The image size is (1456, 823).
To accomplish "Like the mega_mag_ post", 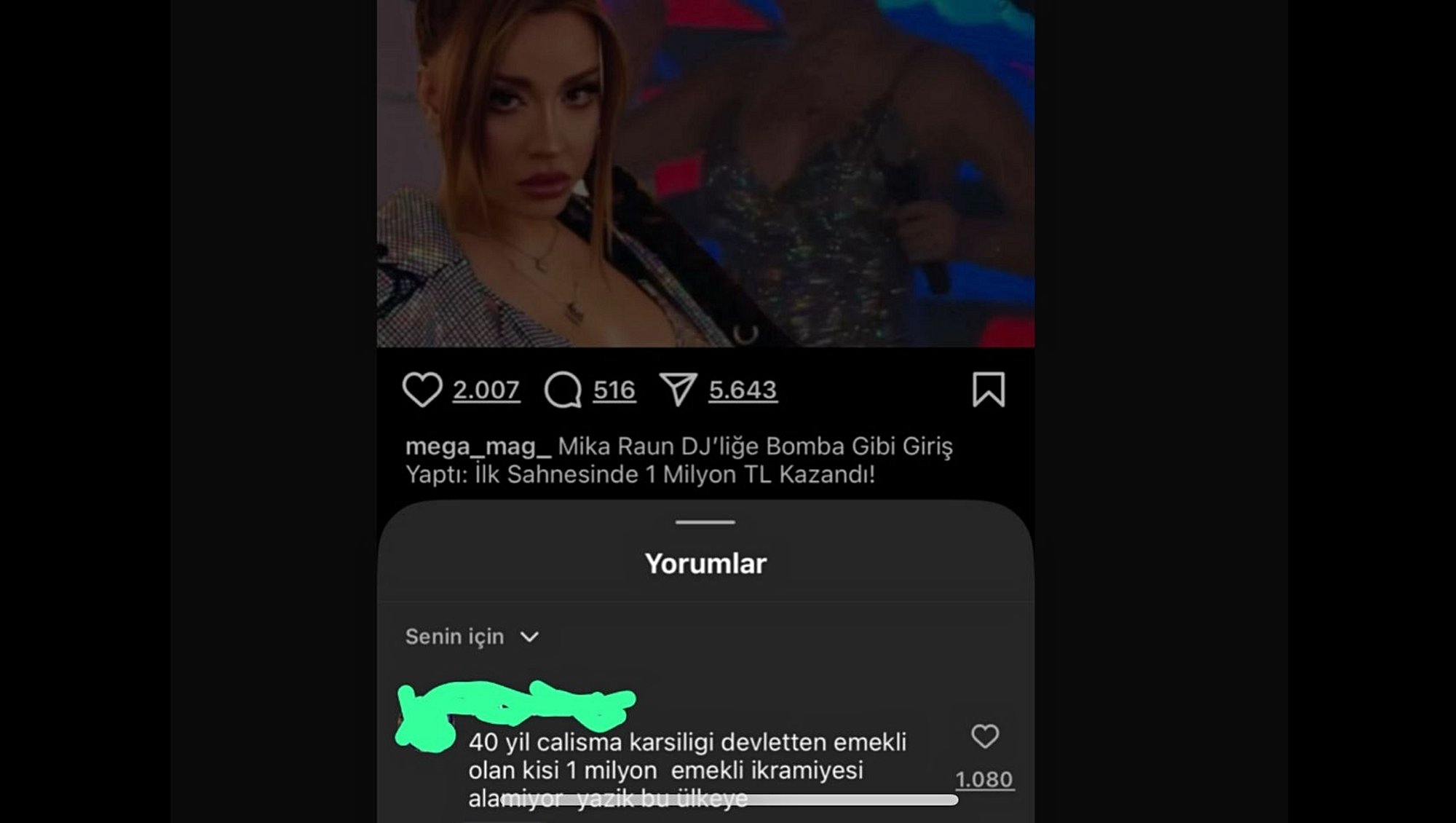I will 422,390.
